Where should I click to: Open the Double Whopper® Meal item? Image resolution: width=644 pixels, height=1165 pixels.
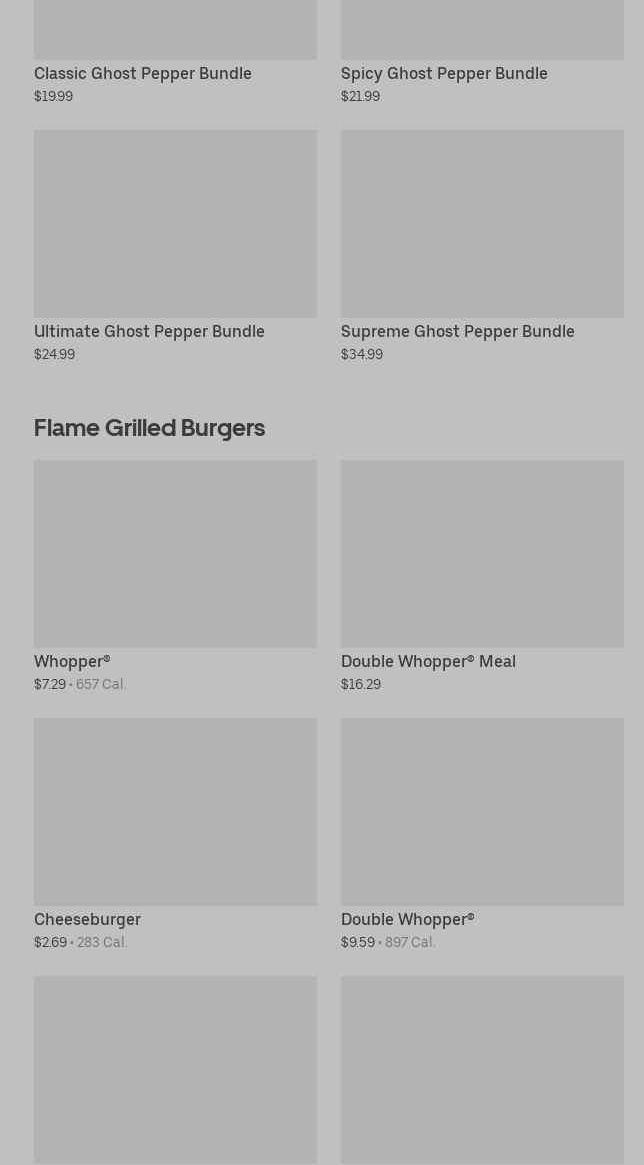point(482,577)
